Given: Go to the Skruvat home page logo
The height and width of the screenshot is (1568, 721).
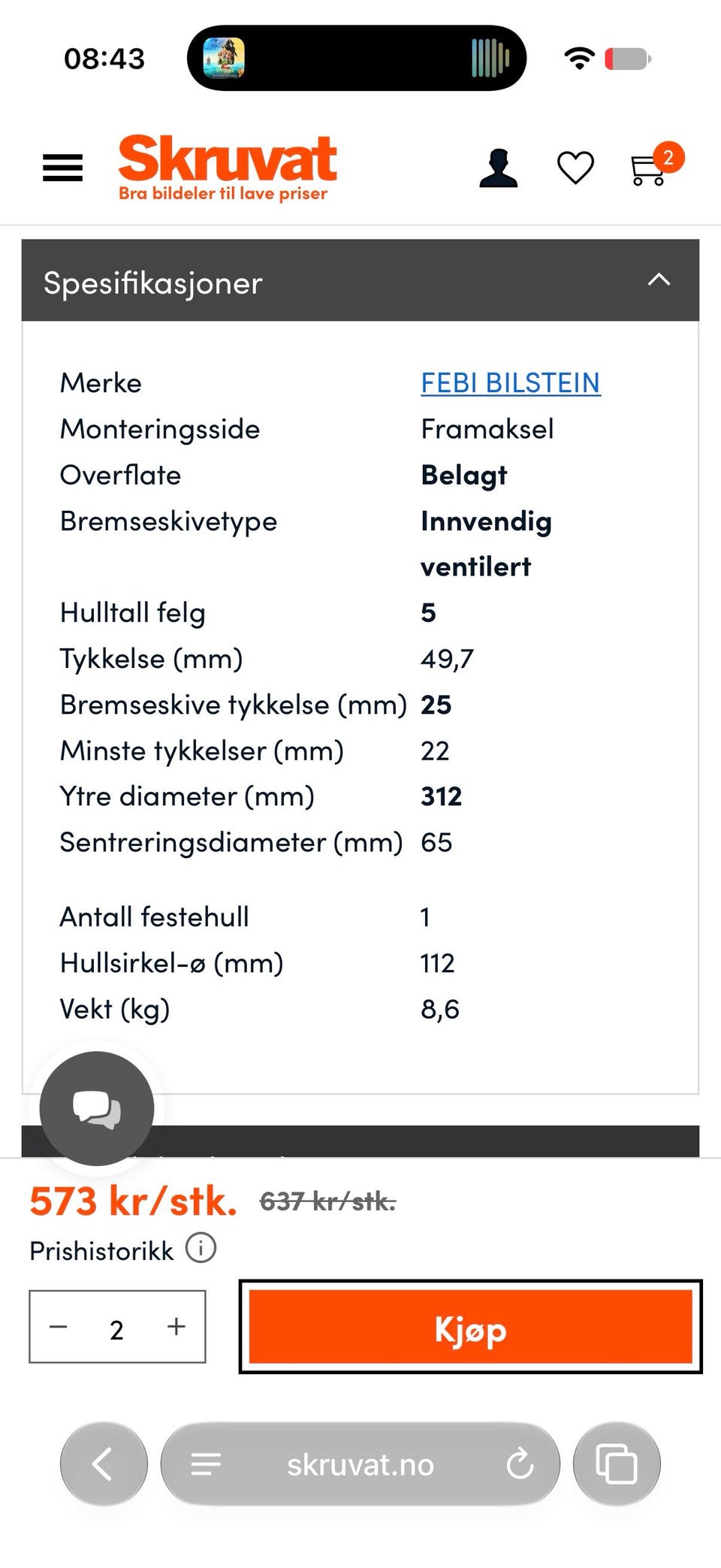Looking at the screenshot, I should (227, 168).
